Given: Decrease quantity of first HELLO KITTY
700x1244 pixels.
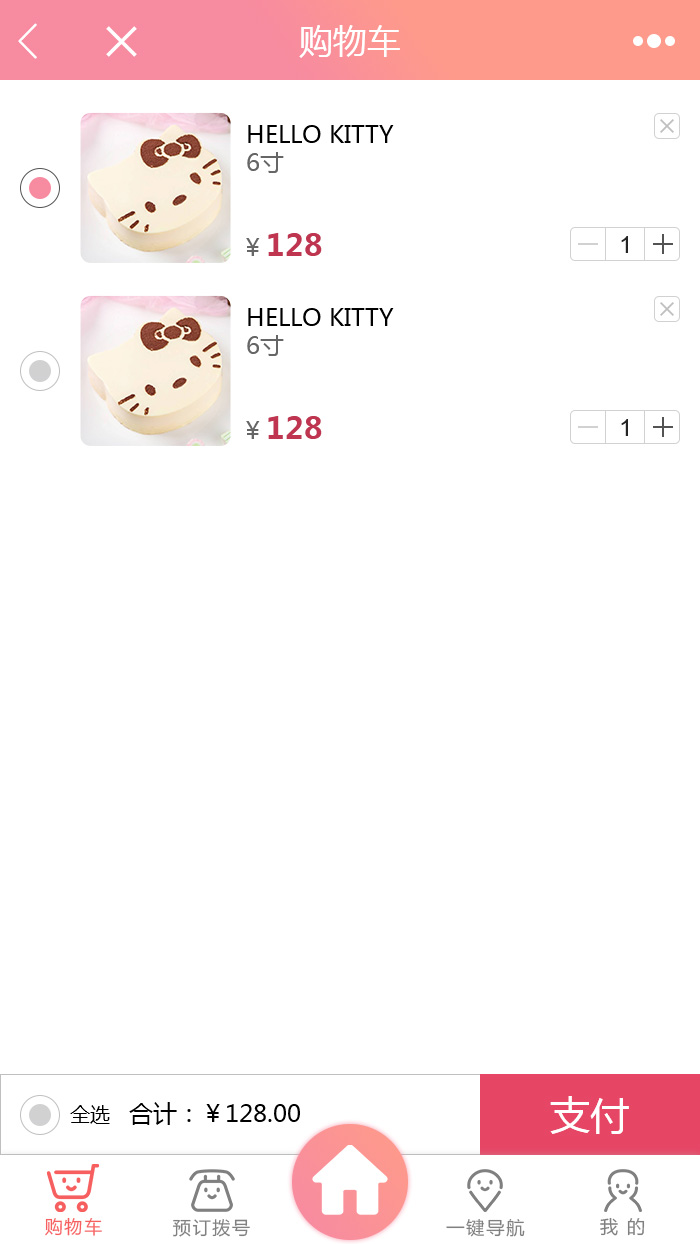Looking at the screenshot, I should (588, 244).
